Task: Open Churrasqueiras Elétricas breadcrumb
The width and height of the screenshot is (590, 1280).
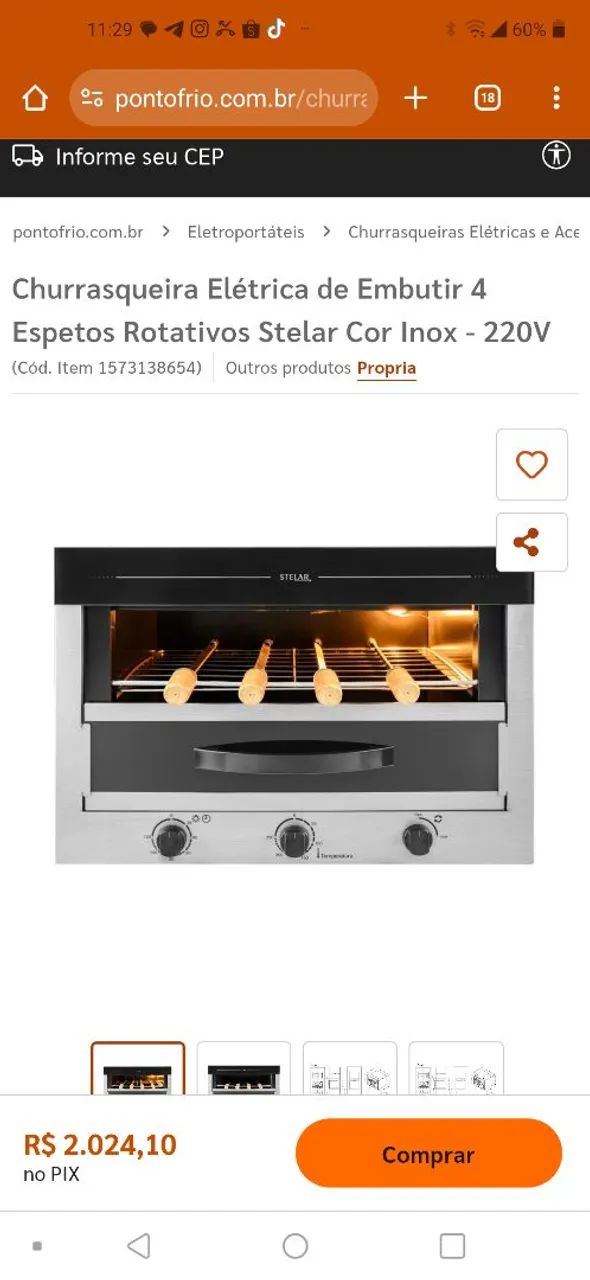Action: (x=463, y=232)
